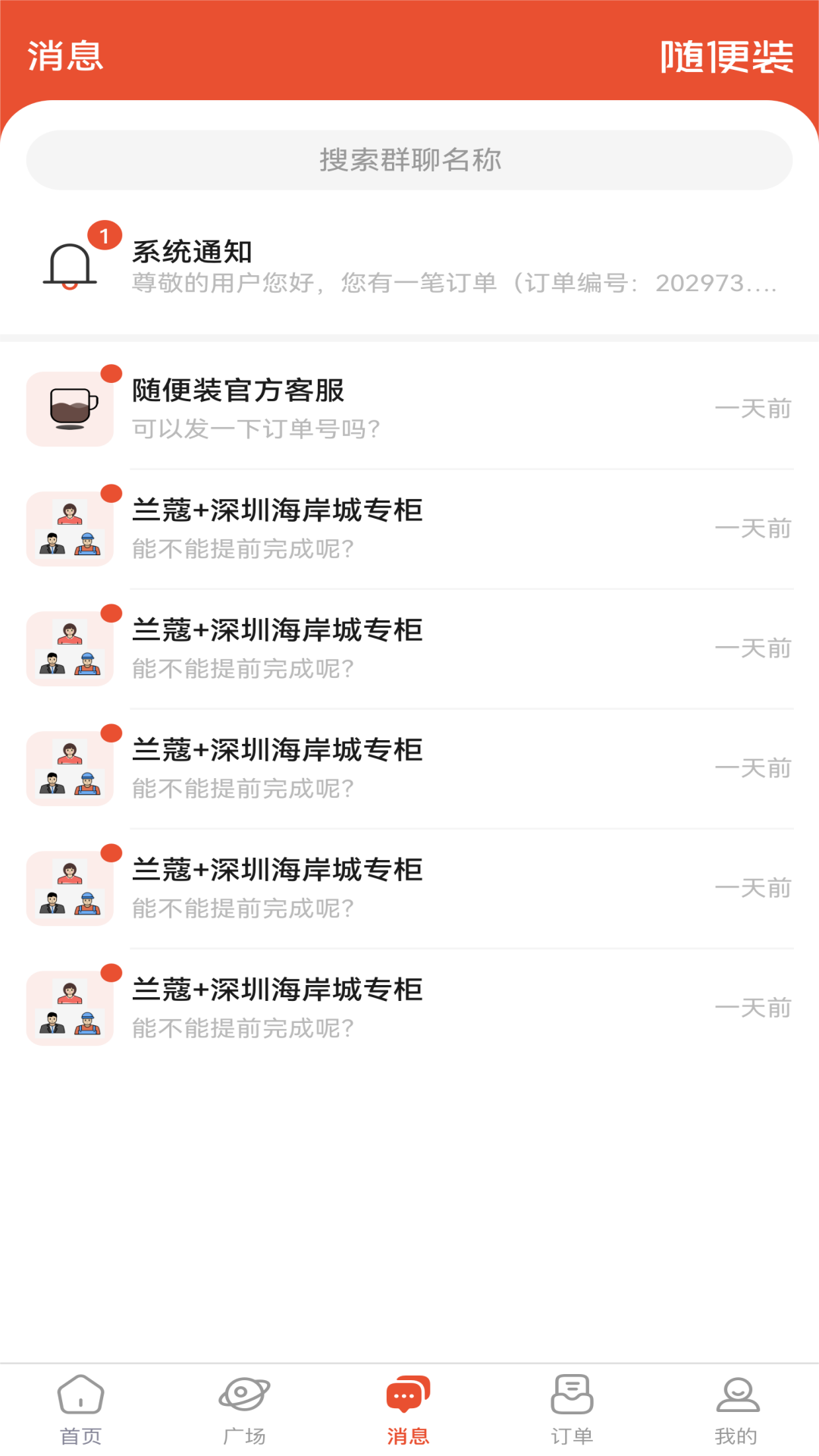The image size is (819, 1456).
Task: Open the first 兰蔻+深圳海岸城专柜 group chat
Action: click(x=409, y=528)
